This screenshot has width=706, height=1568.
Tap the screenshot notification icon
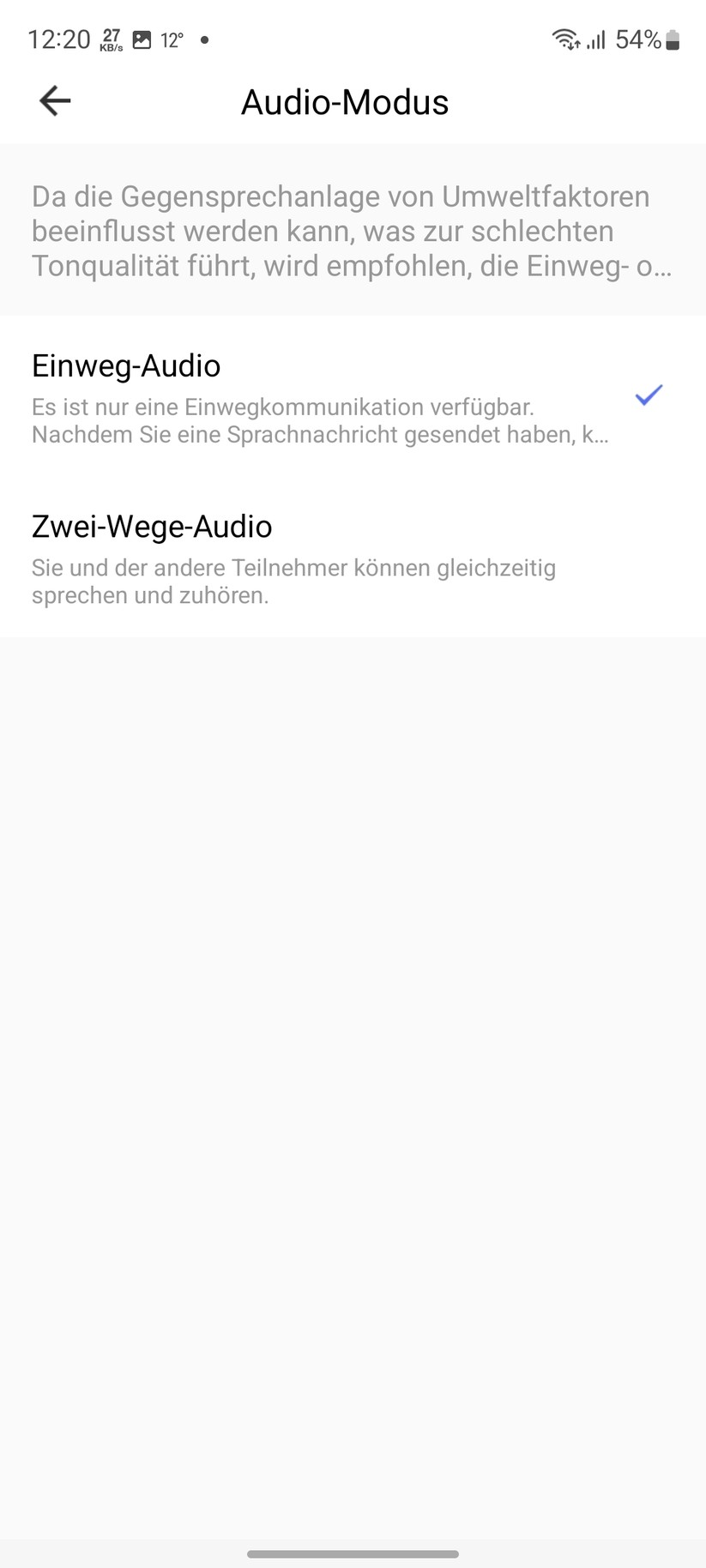coord(142,38)
